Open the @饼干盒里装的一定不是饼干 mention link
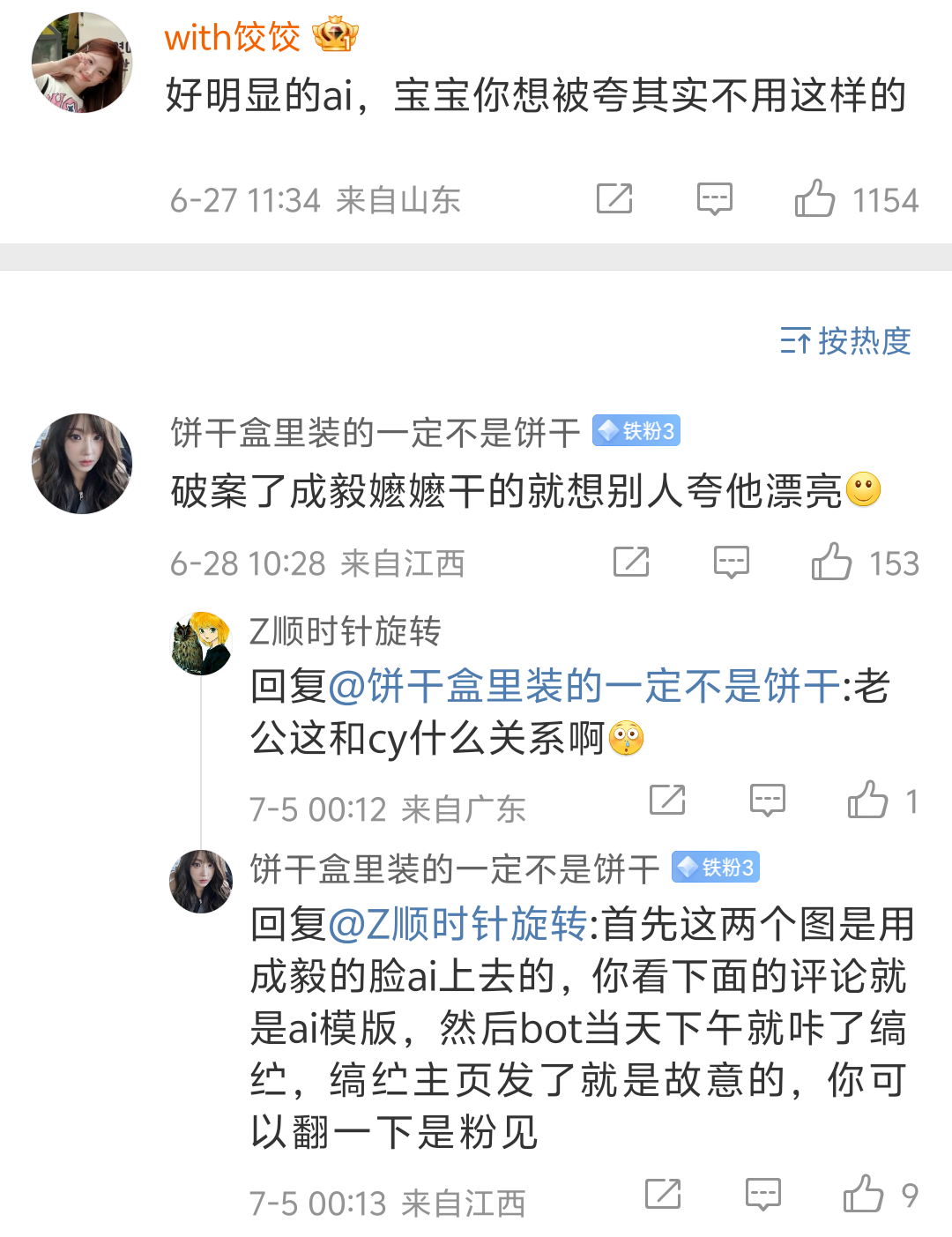The width and height of the screenshot is (952, 1237). tap(584, 686)
